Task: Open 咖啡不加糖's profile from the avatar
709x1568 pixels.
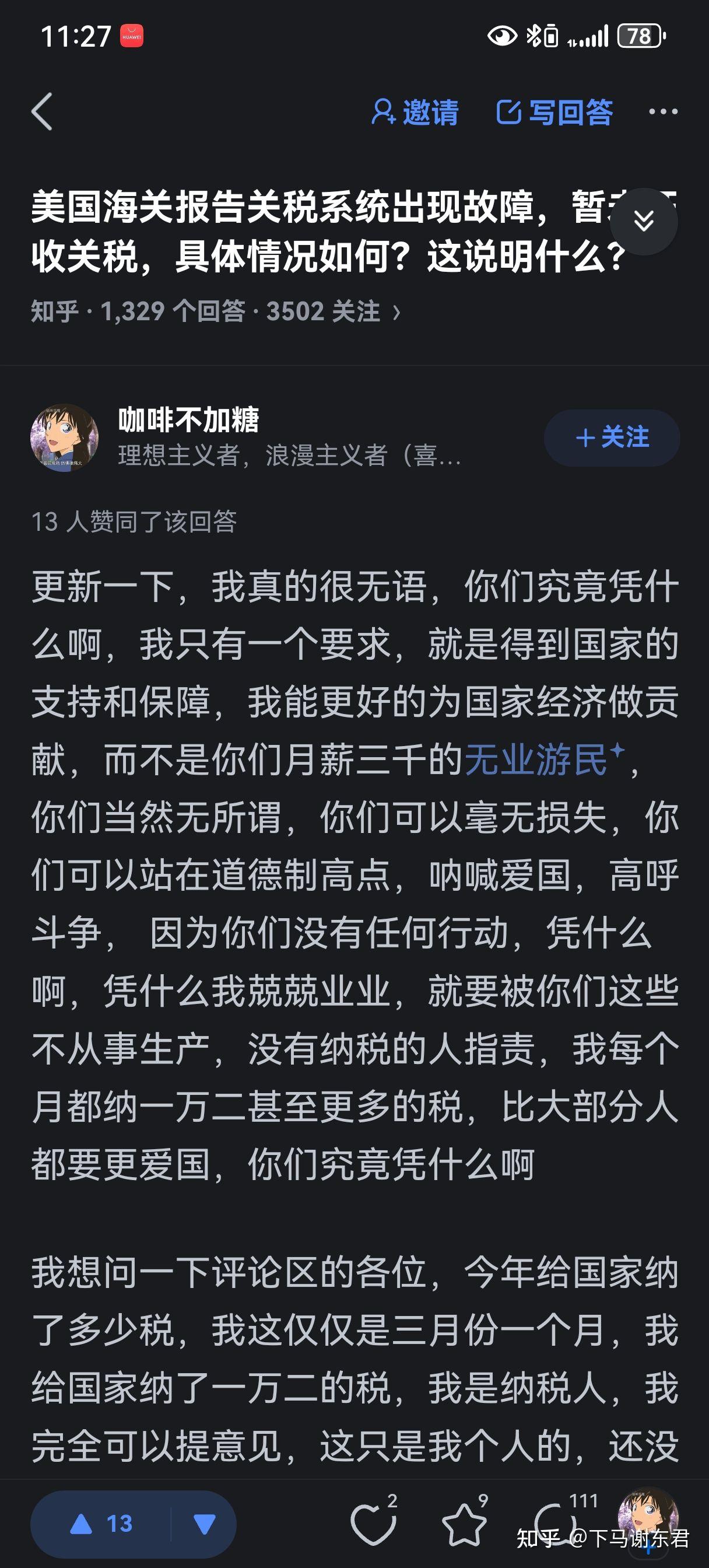Action: pos(65,437)
